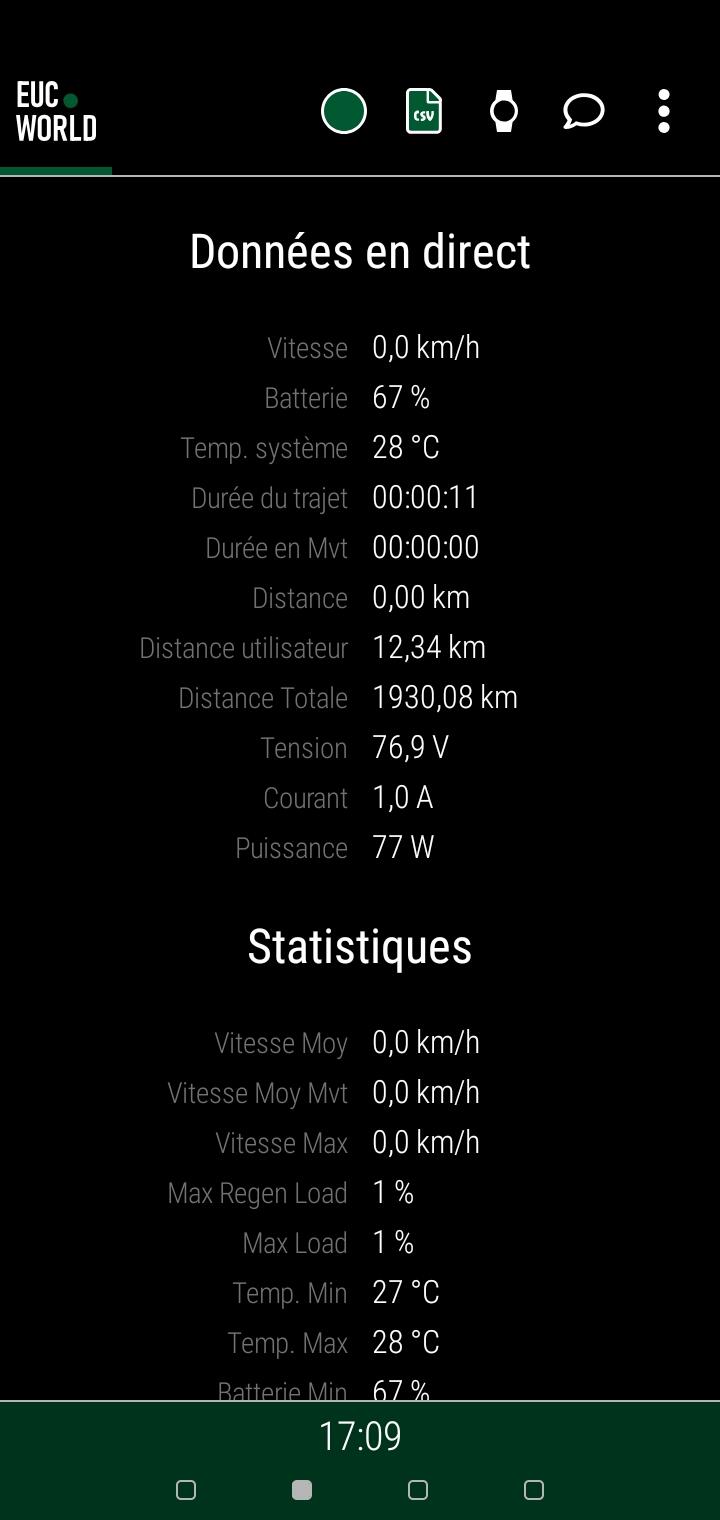Tap the highlighted page indicator square
This screenshot has width=720, height=1520.
(x=302, y=1490)
